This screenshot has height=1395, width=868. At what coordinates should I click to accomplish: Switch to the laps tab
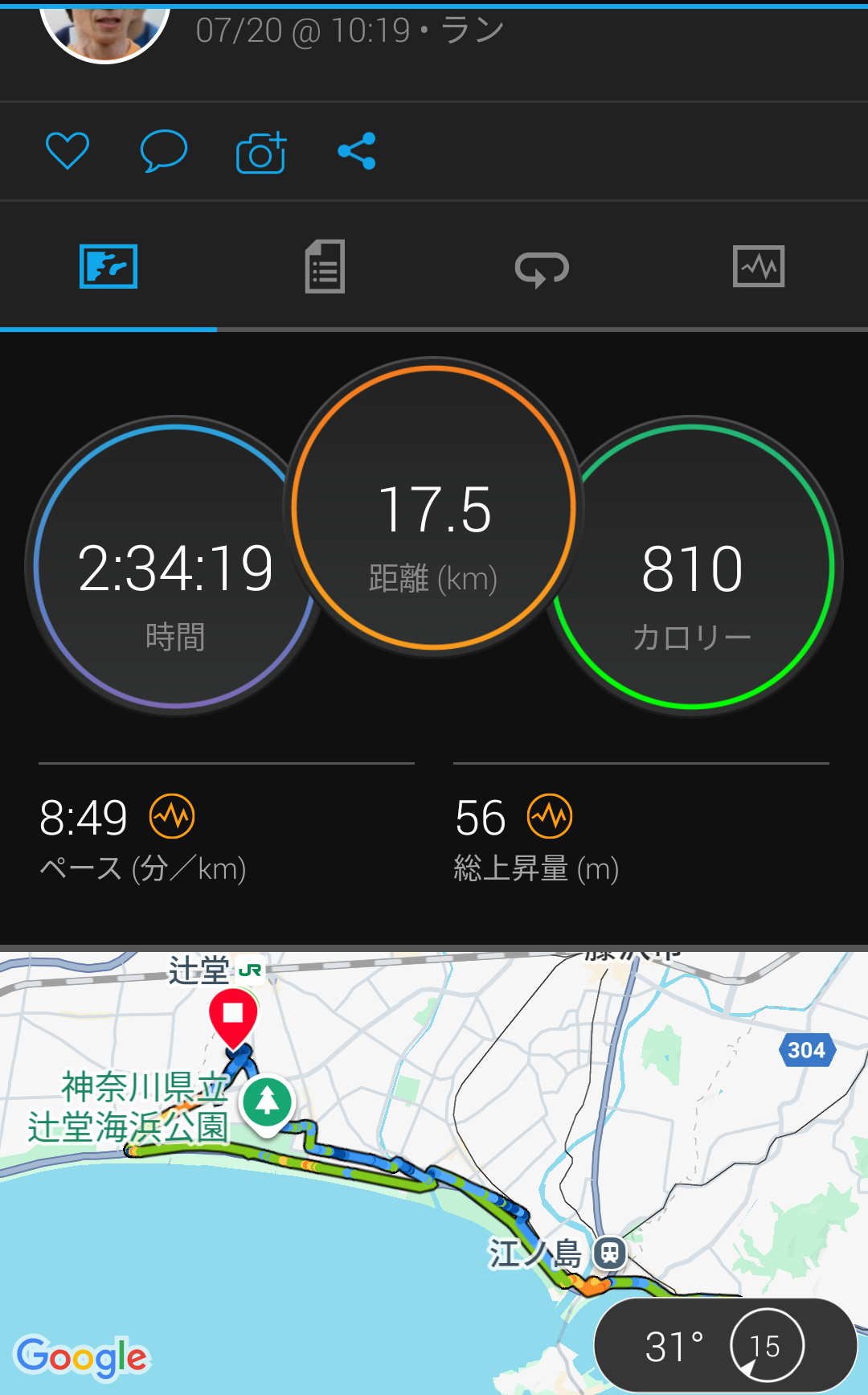click(x=542, y=268)
